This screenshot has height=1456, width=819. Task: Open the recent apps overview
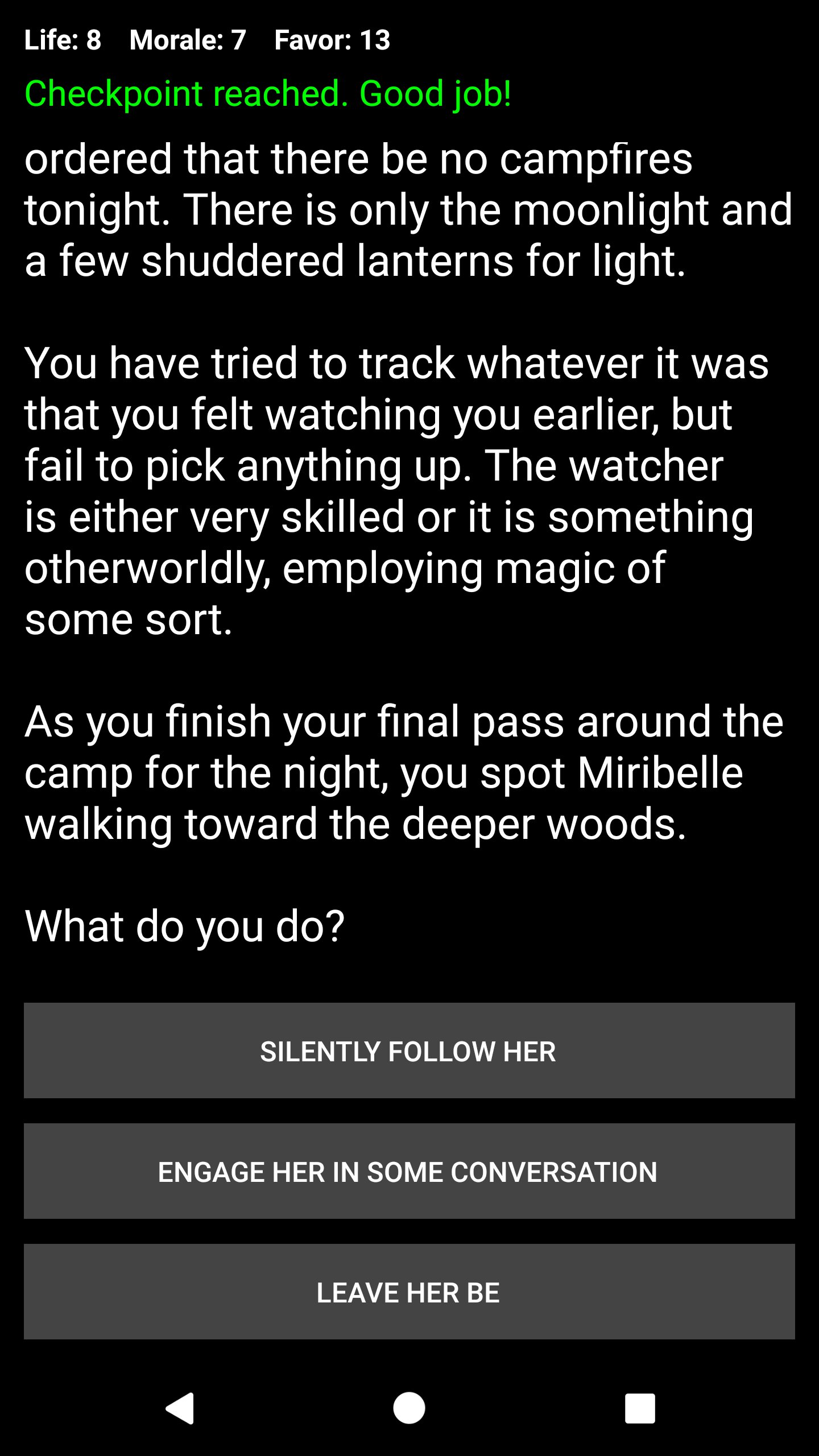[x=640, y=1408]
